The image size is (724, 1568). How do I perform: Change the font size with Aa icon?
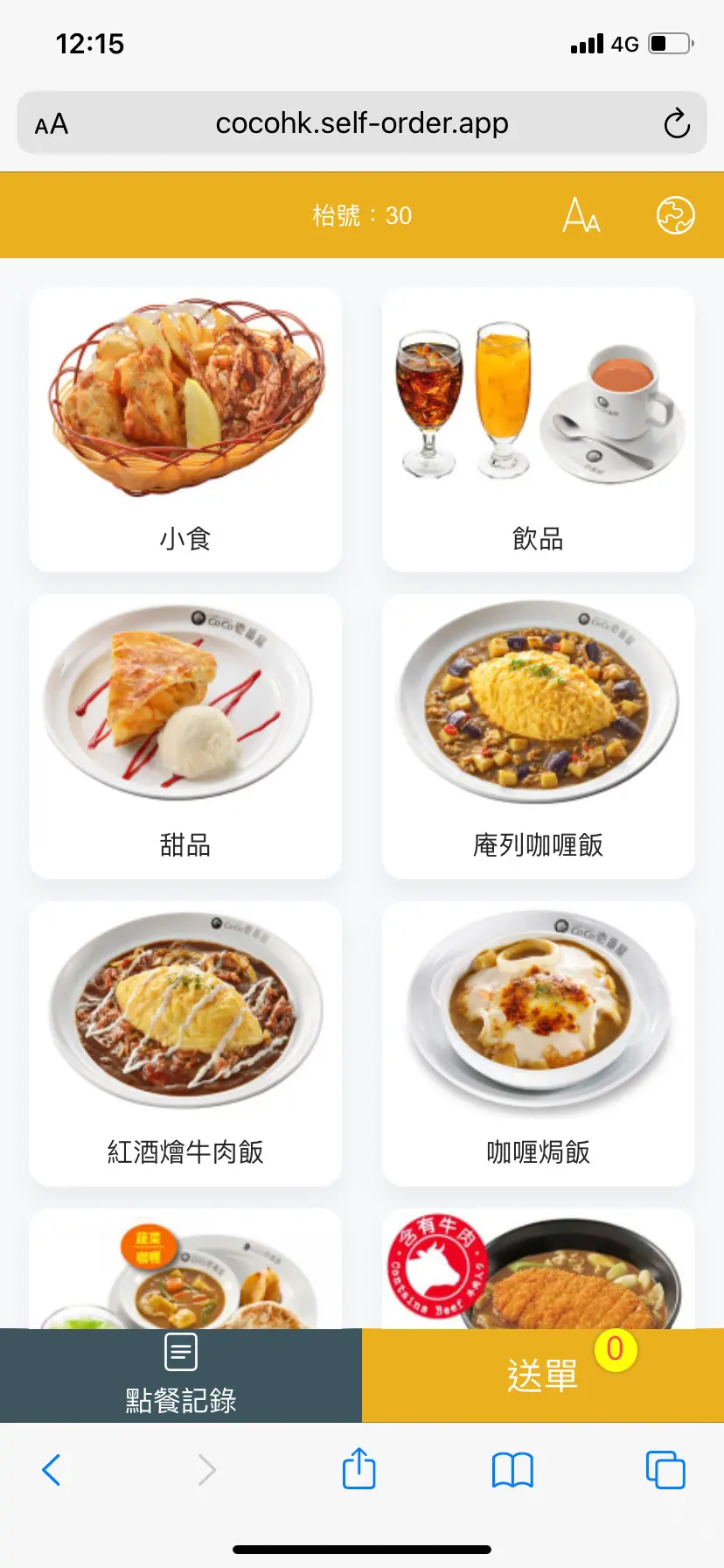581,215
